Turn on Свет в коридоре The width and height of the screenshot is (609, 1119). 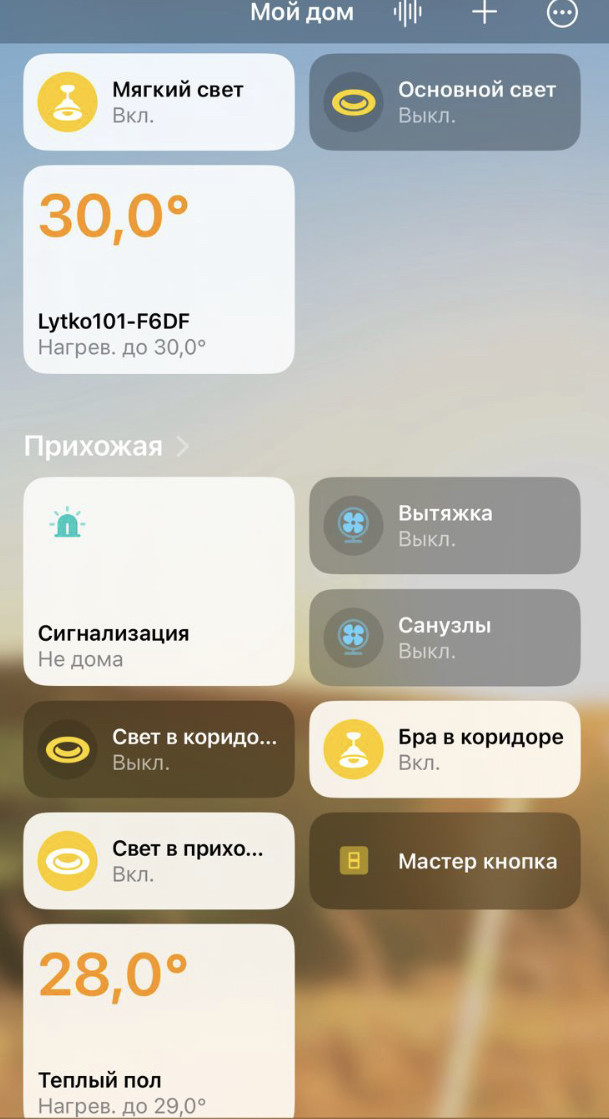[x=67, y=749]
